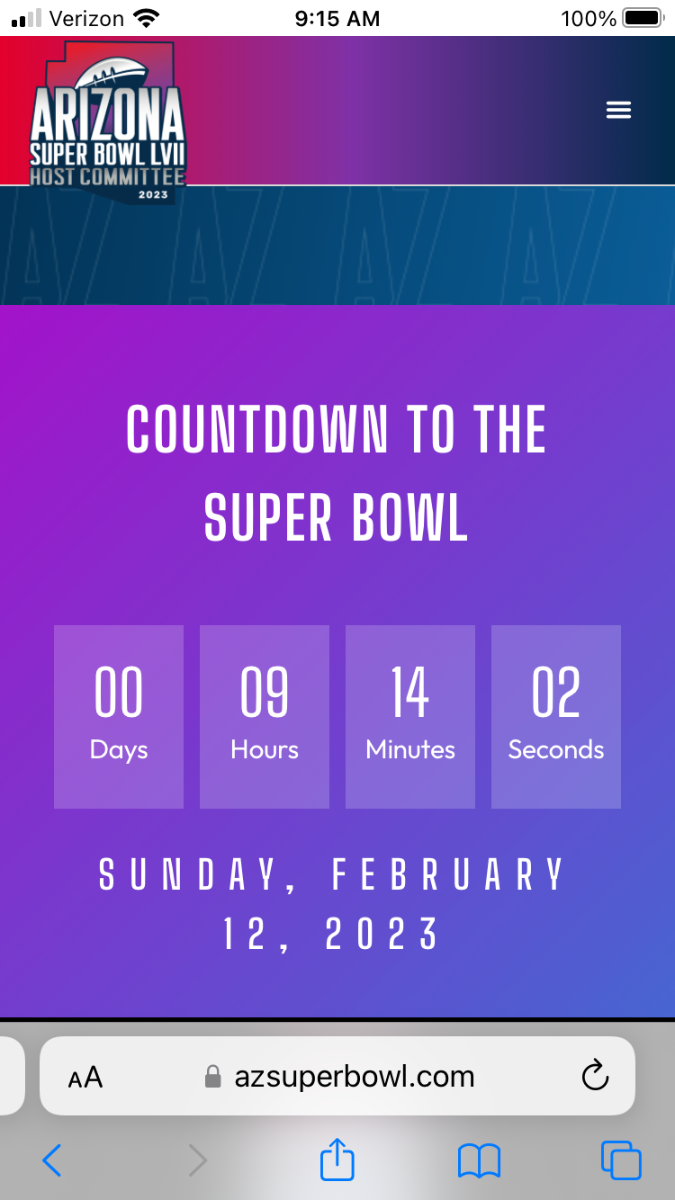Tap the azsuperbowl.com address bar
The image size is (675, 1200).
point(337,1076)
